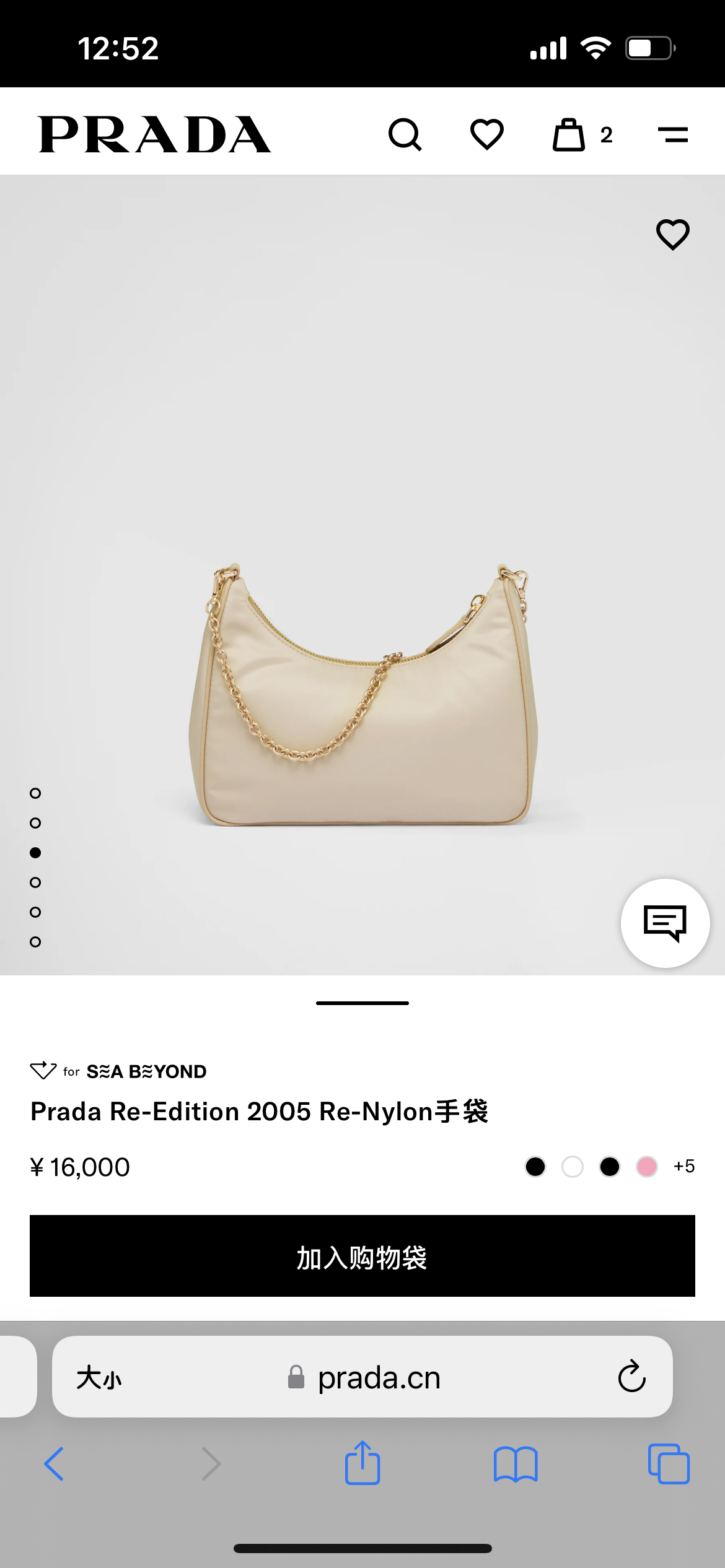Open the live chat bubble

tap(665, 923)
